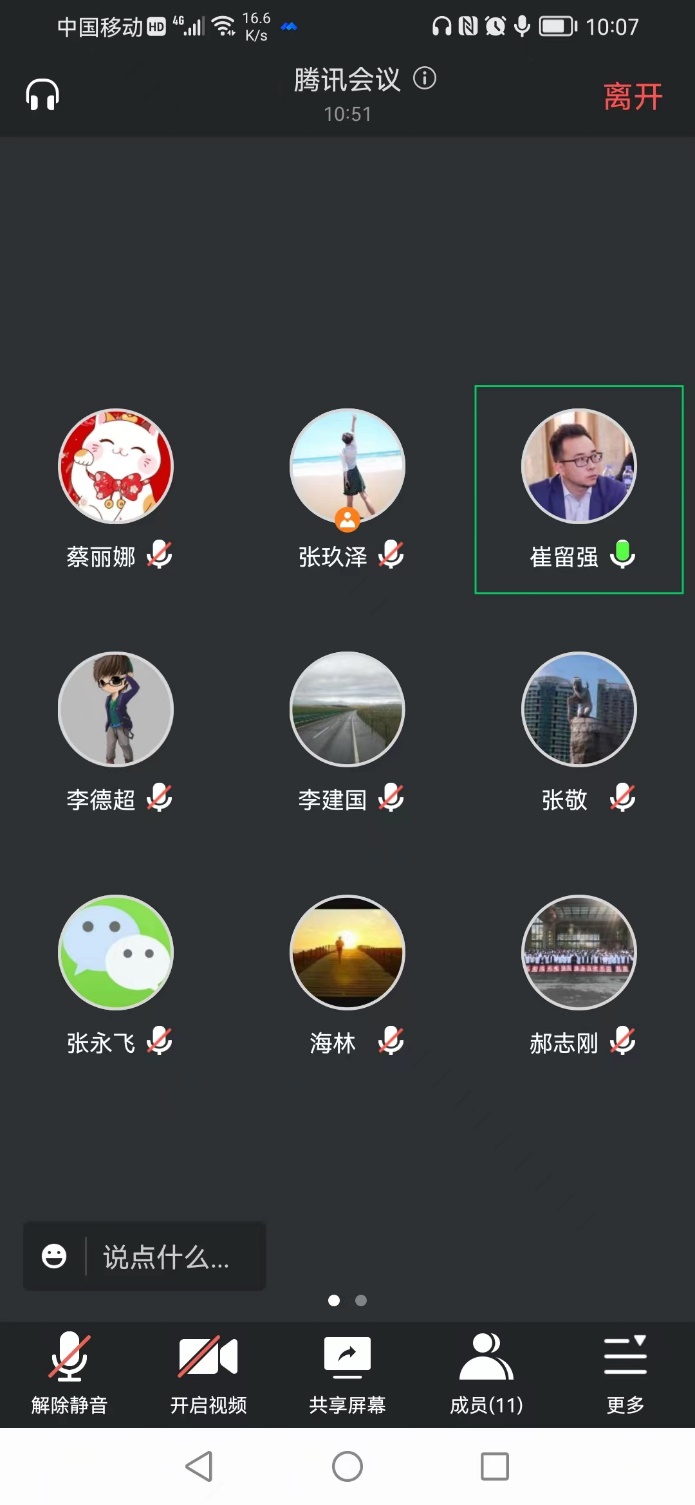The width and height of the screenshot is (695, 1505).
Task: Switch audio output via headphone icon
Action: pos(43,95)
